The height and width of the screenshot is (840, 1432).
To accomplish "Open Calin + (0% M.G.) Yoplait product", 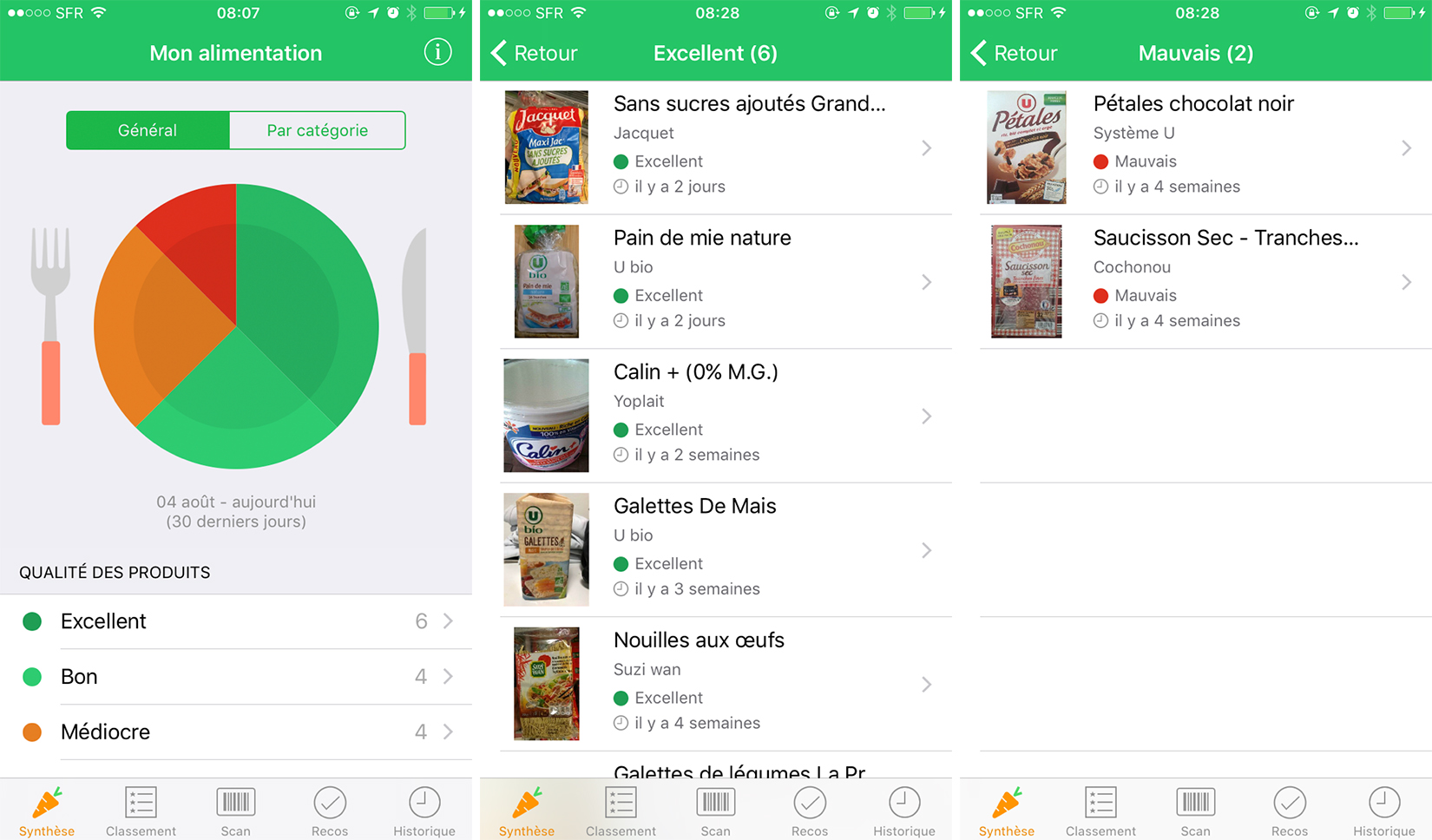I will (x=725, y=416).
